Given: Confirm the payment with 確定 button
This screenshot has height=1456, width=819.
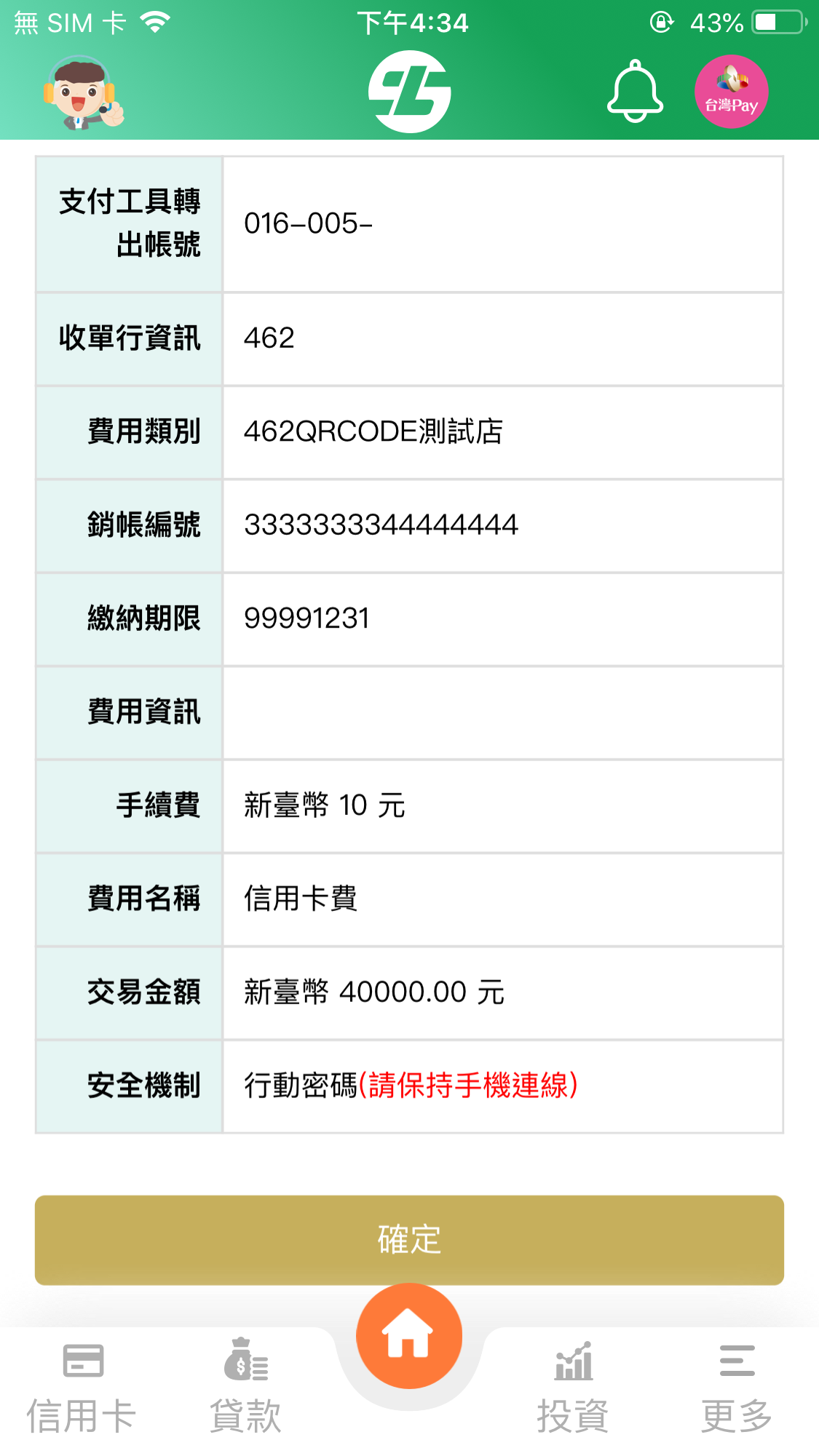Looking at the screenshot, I should point(409,1240).
